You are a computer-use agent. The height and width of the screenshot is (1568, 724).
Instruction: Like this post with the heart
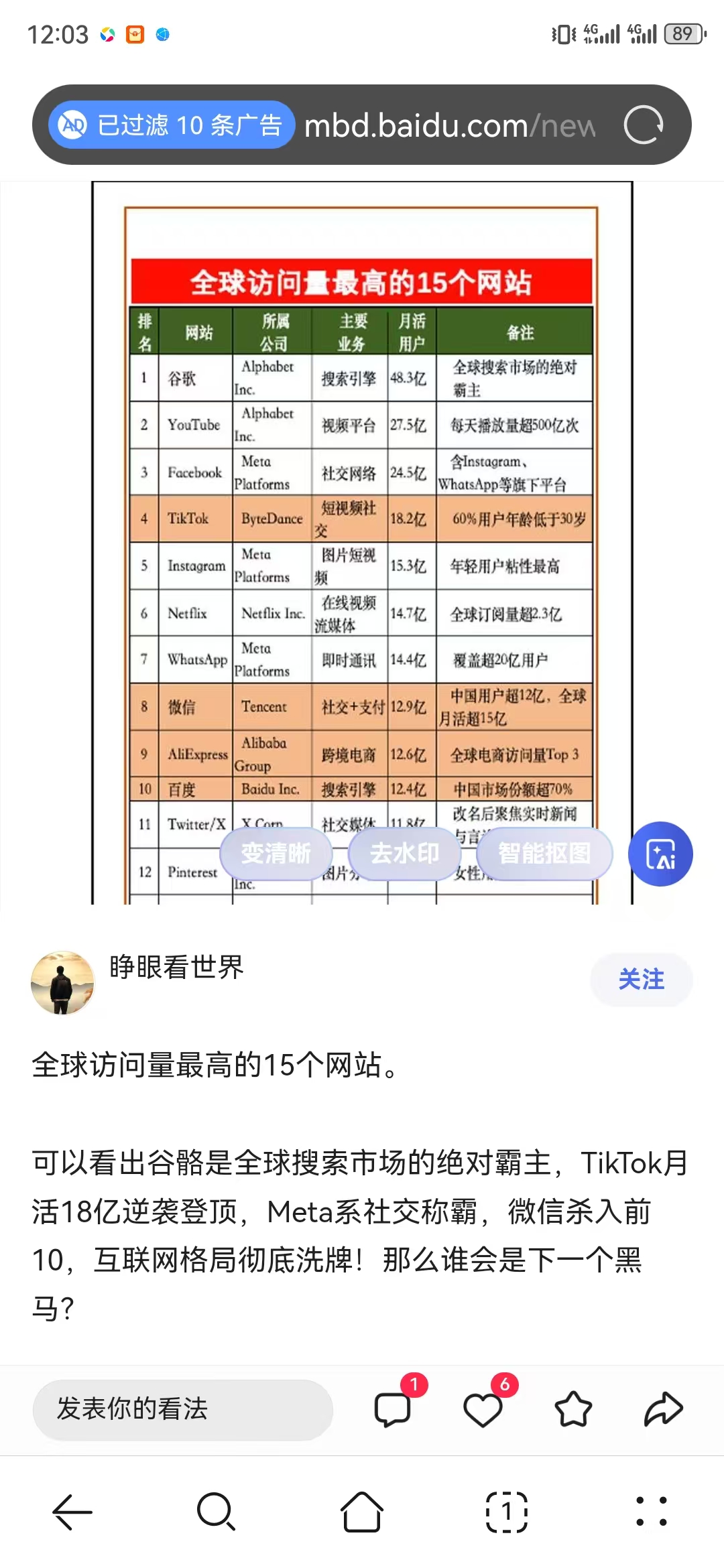point(483,1409)
